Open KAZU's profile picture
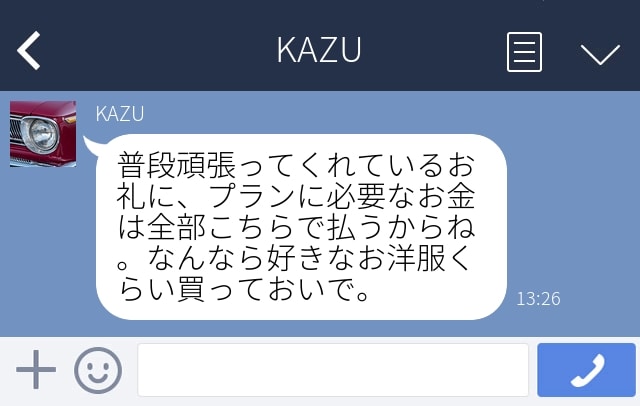Image resolution: width=640 pixels, height=406 pixels. click(x=43, y=133)
